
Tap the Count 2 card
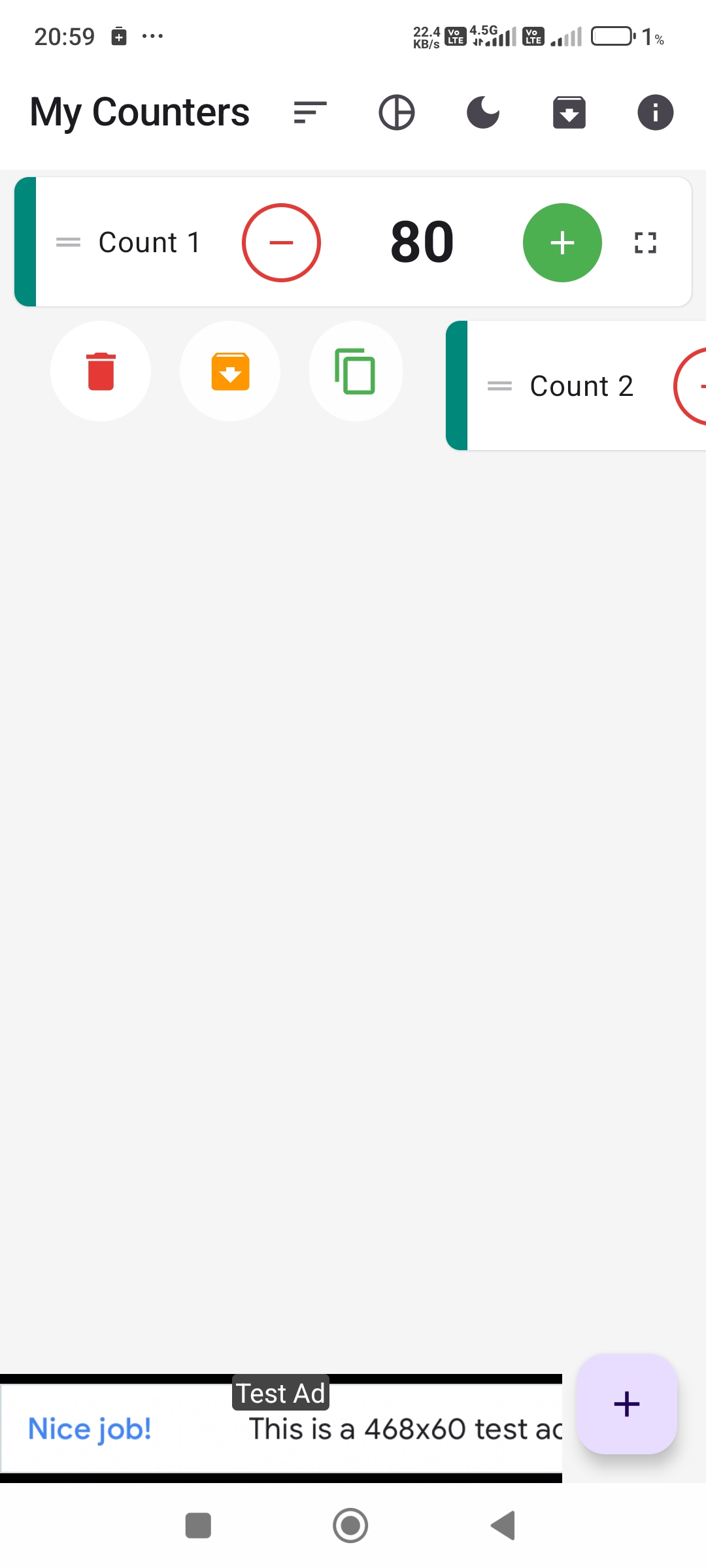(x=580, y=386)
